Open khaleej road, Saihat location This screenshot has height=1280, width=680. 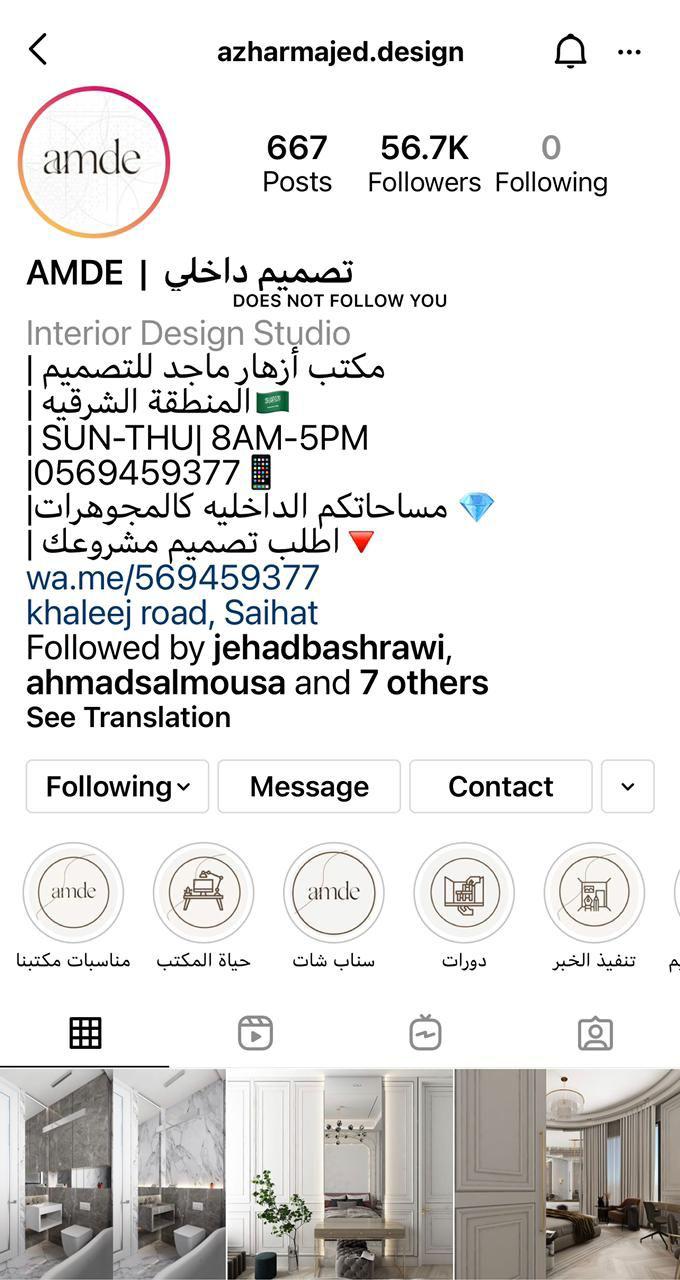tap(172, 612)
